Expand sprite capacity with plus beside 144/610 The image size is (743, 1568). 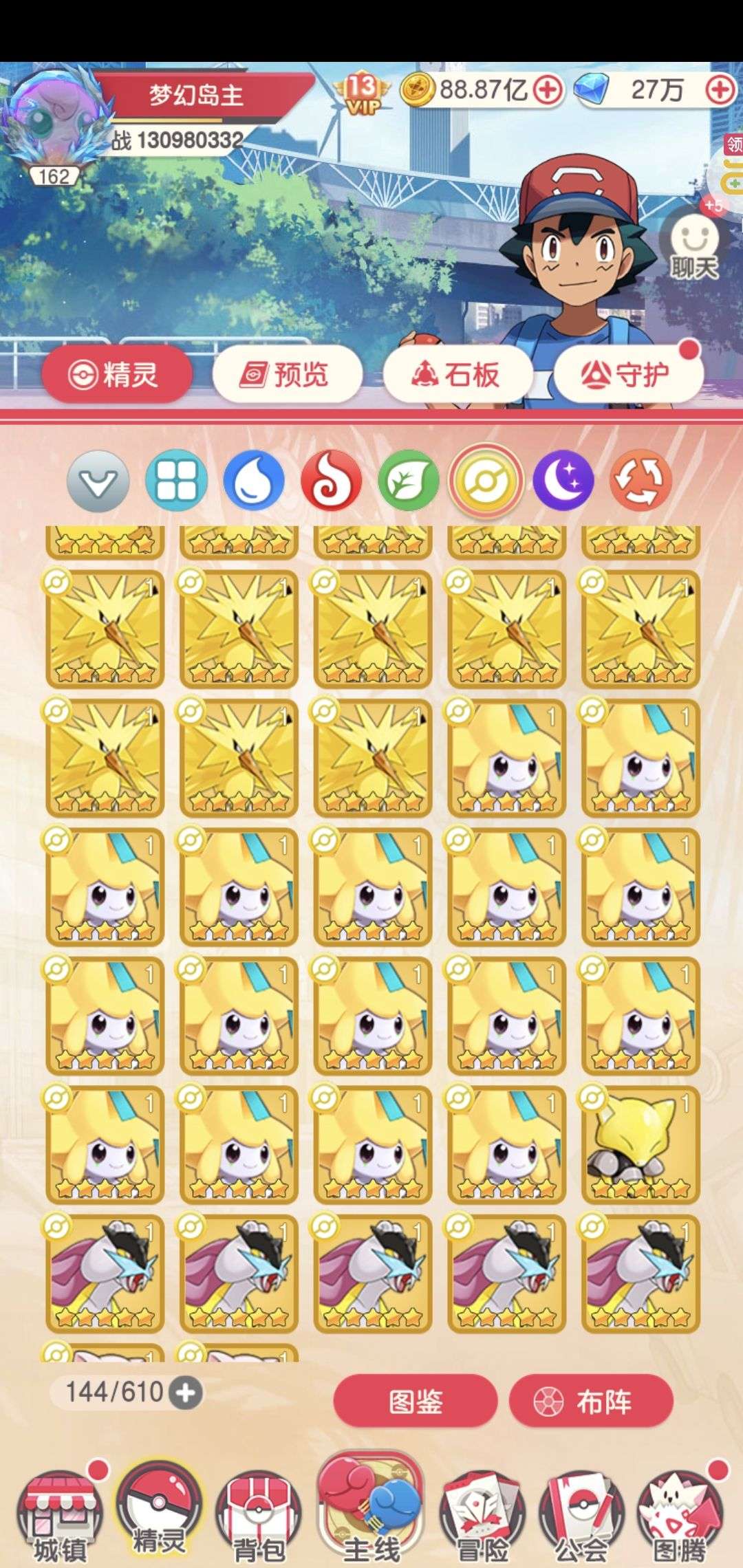click(186, 1394)
